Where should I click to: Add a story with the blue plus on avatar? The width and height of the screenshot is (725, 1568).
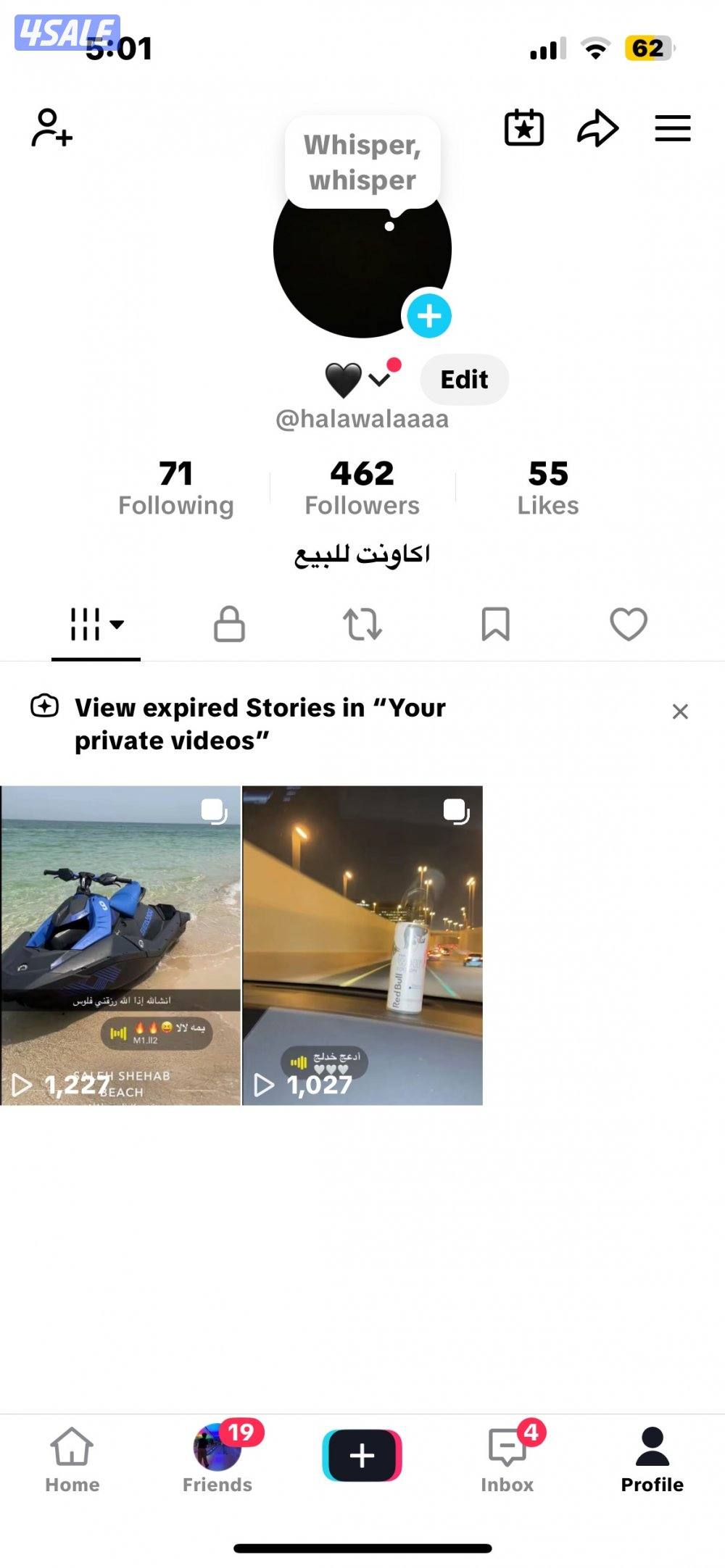(x=430, y=314)
